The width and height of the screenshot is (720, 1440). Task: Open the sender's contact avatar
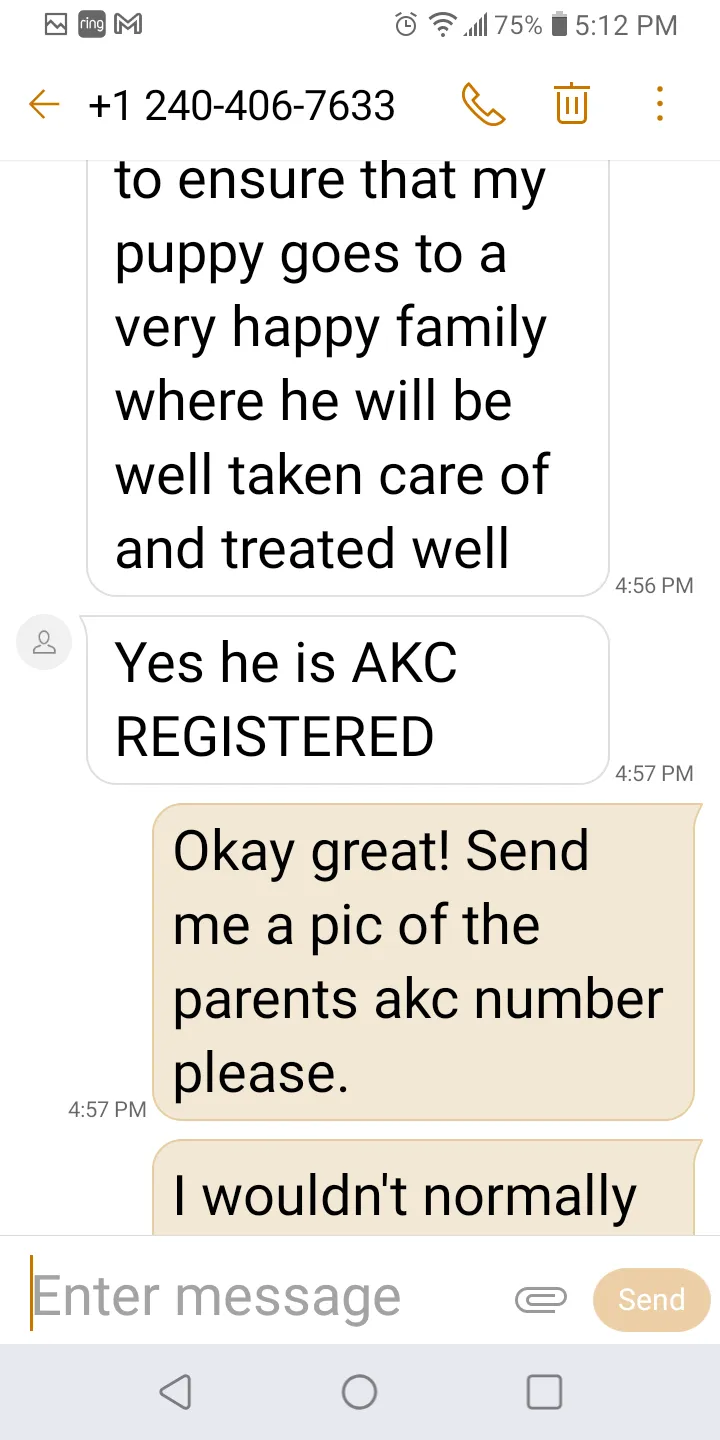coord(44,643)
